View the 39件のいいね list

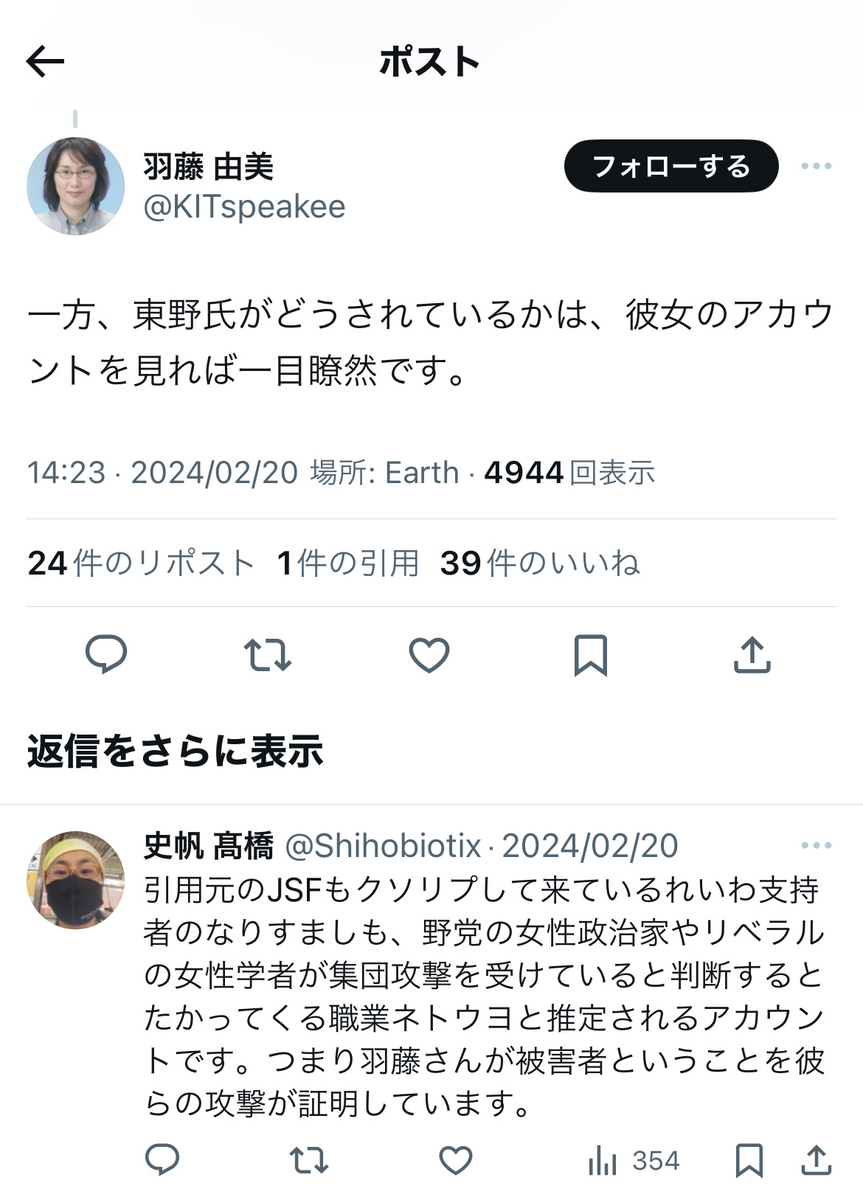tap(539, 564)
